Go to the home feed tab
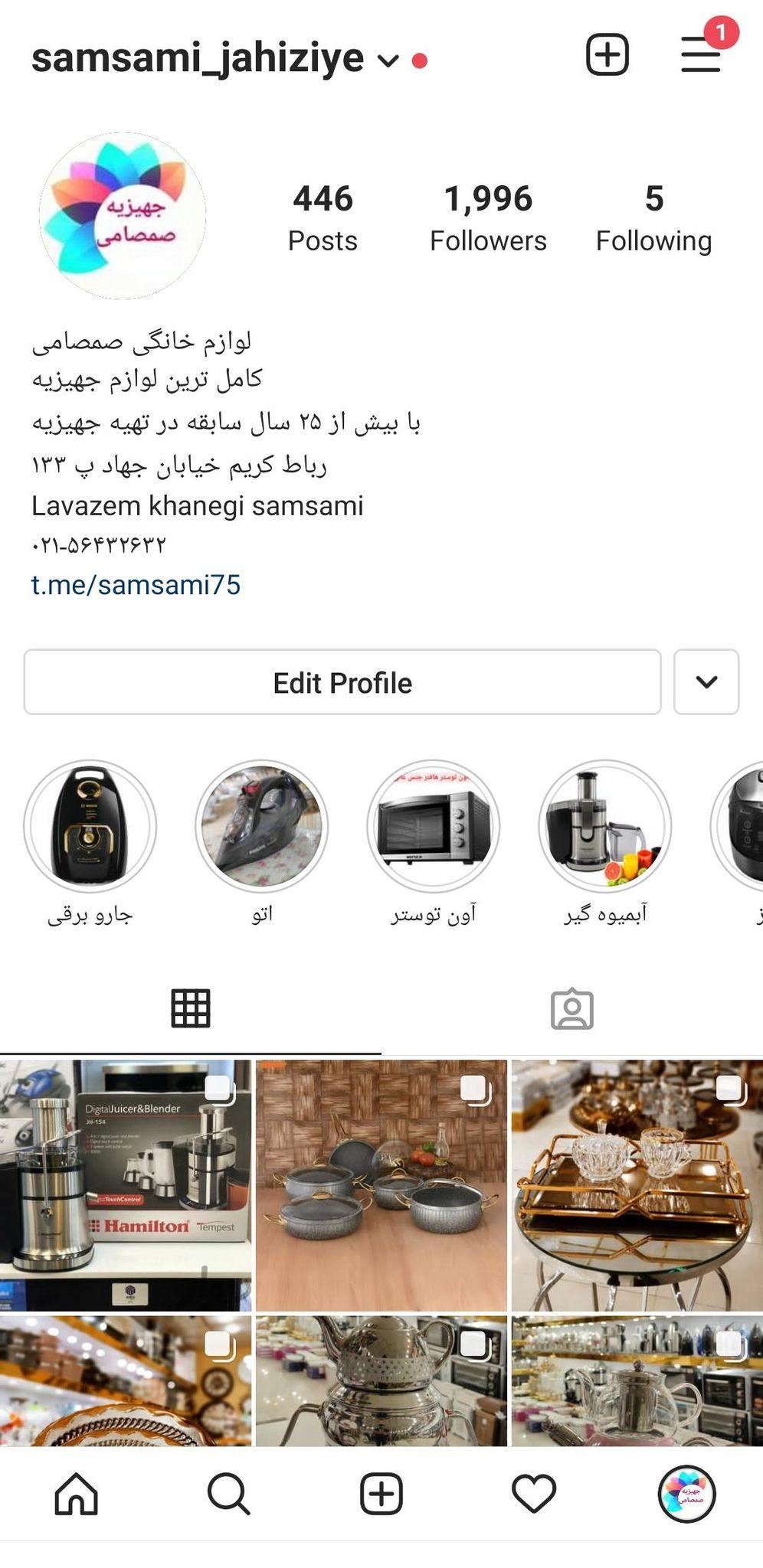Viewport: 763px width, 1568px height. (x=77, y=1494)
